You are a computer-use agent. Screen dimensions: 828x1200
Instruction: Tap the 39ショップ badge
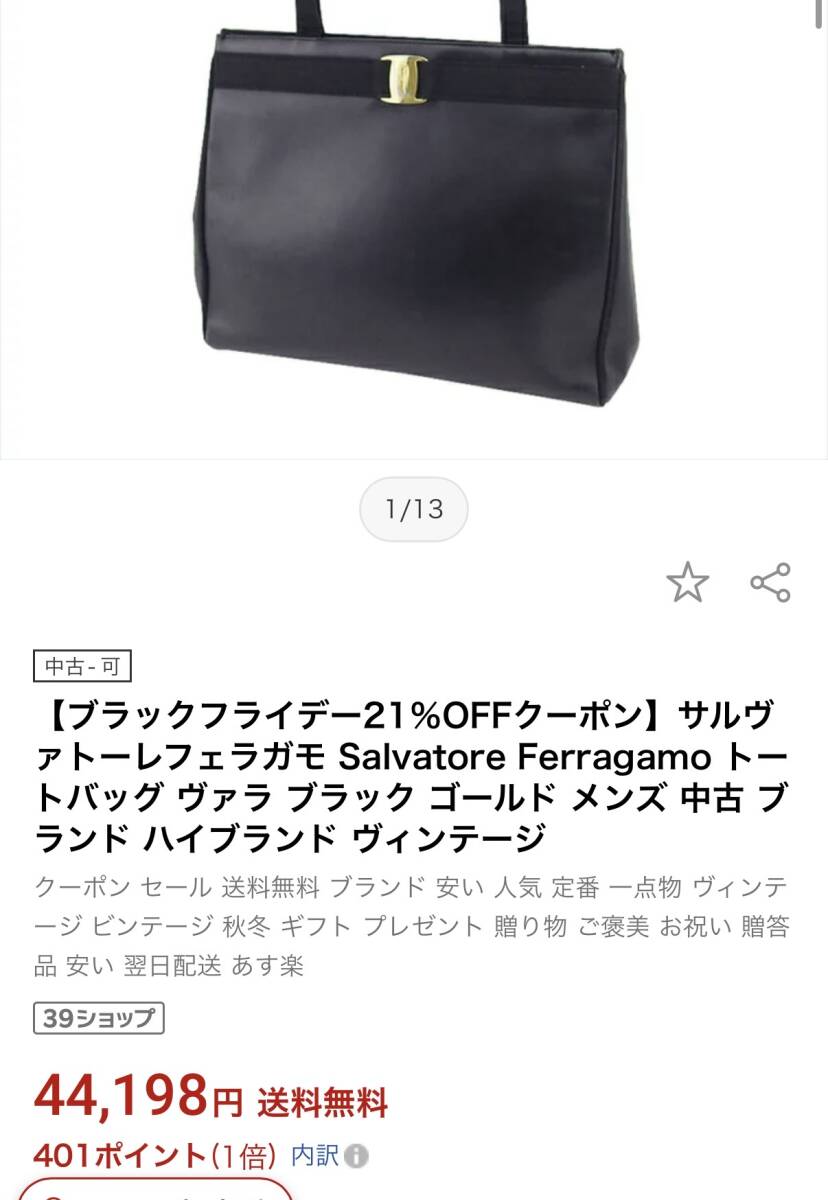(x=98, y=1018)
